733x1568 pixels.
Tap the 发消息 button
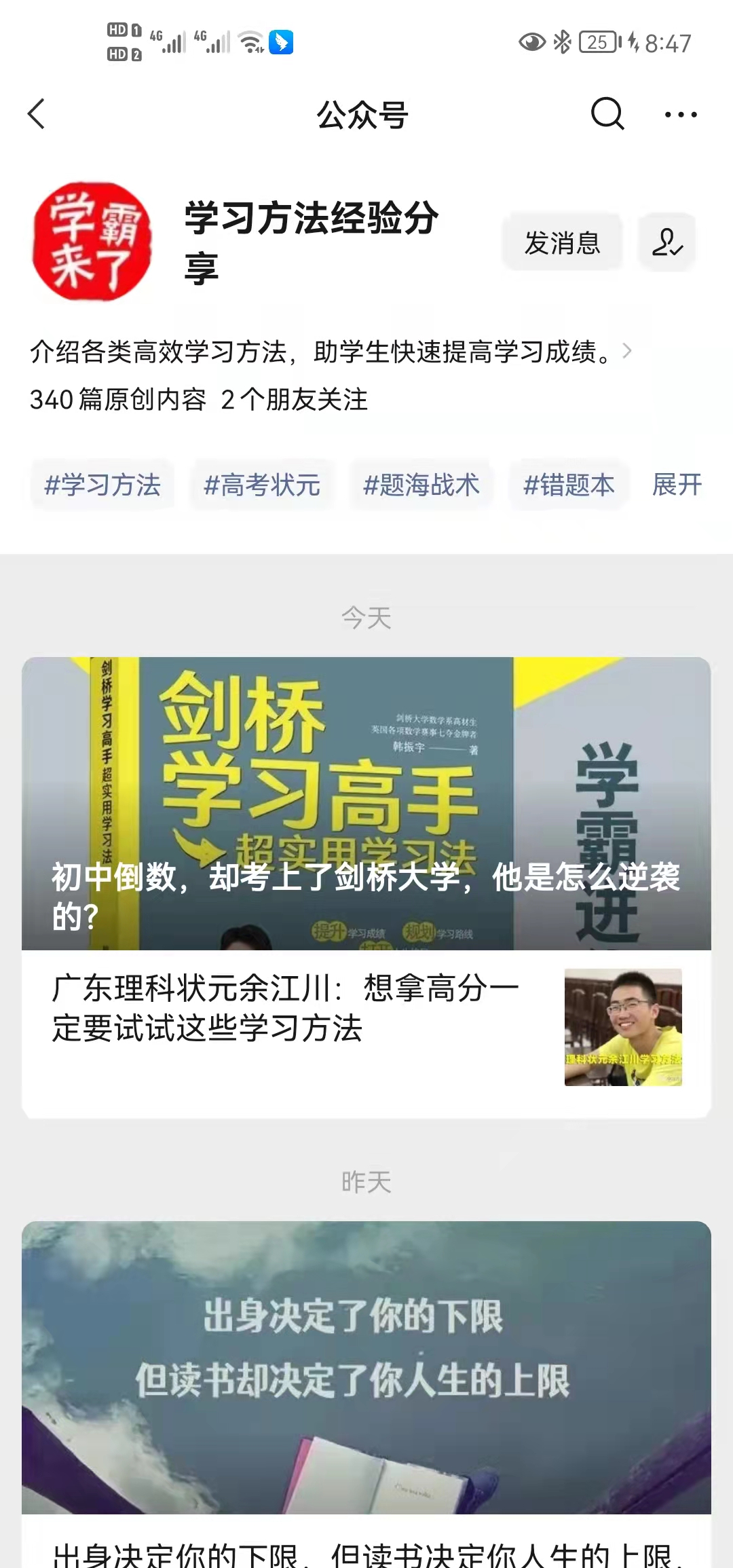tap(562, 242)
